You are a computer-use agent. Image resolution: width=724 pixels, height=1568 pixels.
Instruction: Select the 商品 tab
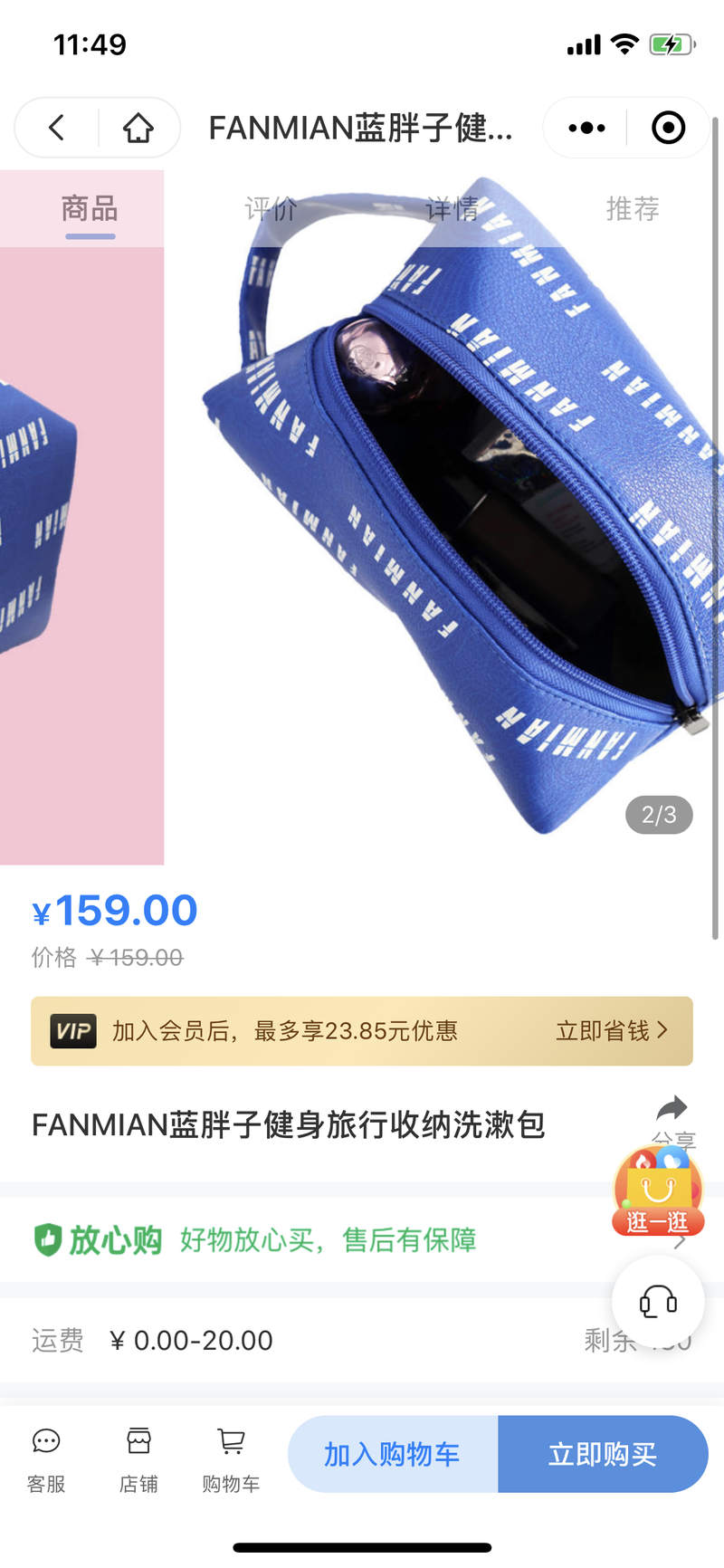(90, 209)
